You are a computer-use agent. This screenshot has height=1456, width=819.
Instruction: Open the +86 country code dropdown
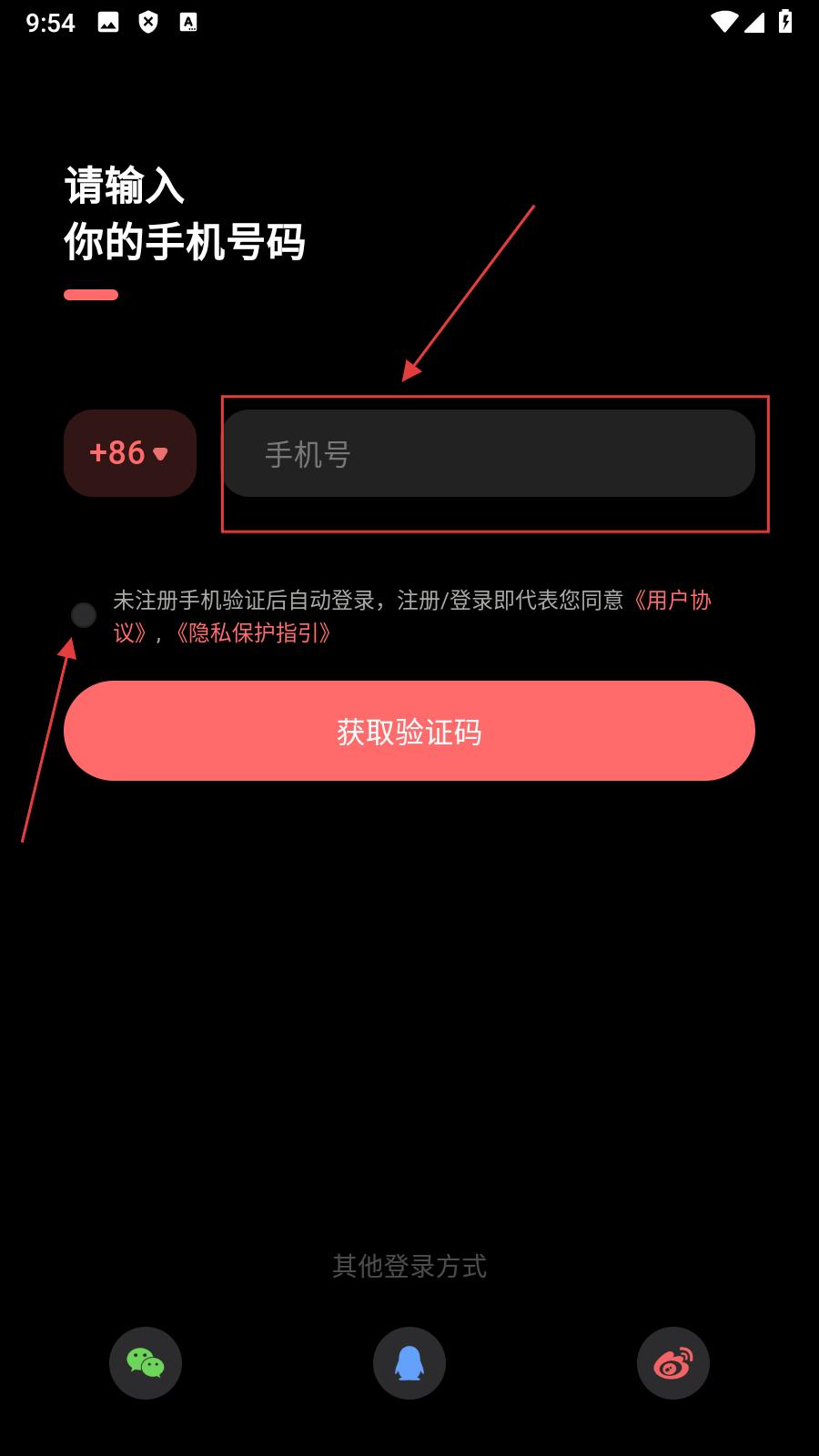pos(130,453)
